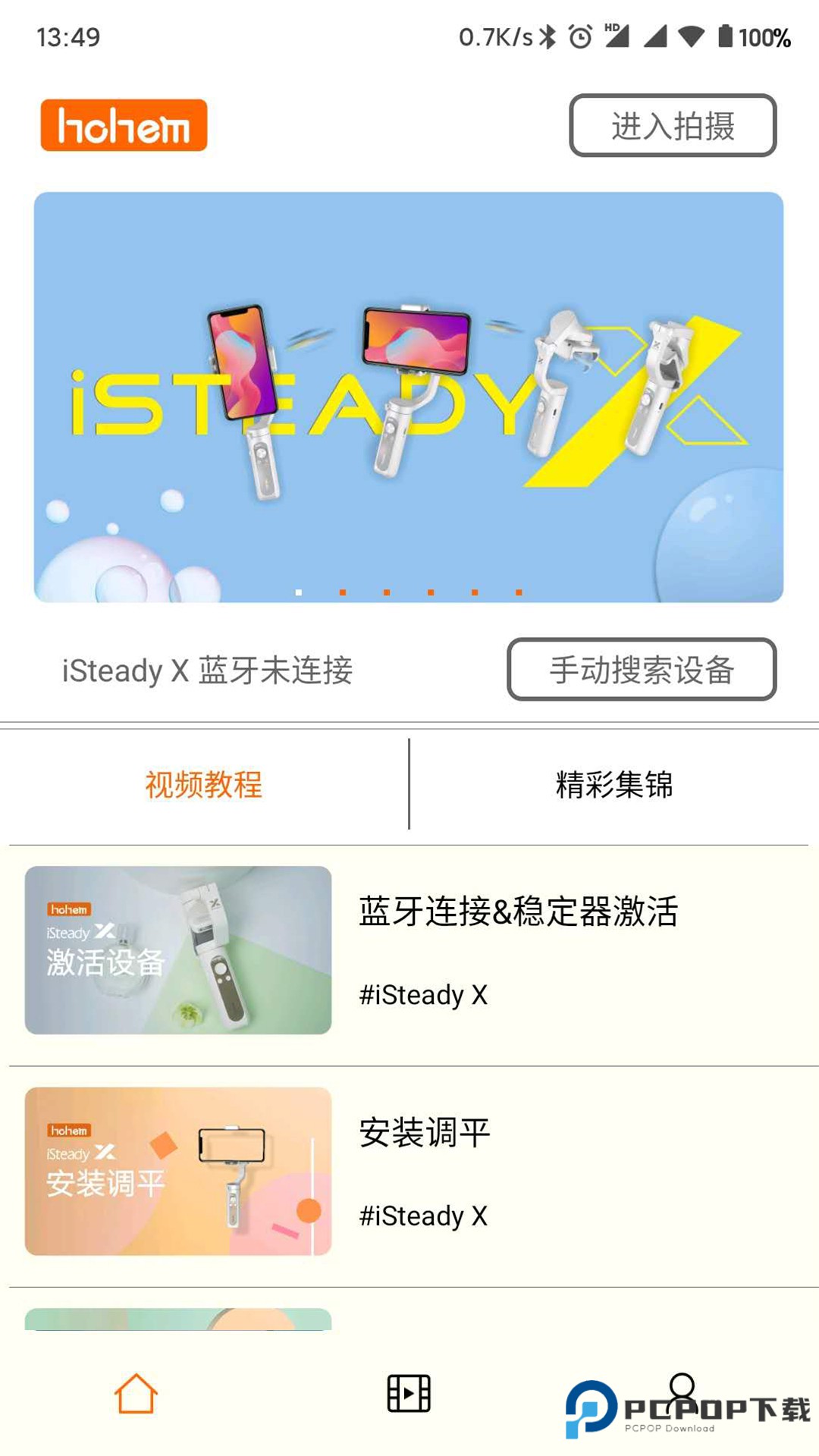Tap the #iSteady X hashtag under first video

(x=423, y=996)
